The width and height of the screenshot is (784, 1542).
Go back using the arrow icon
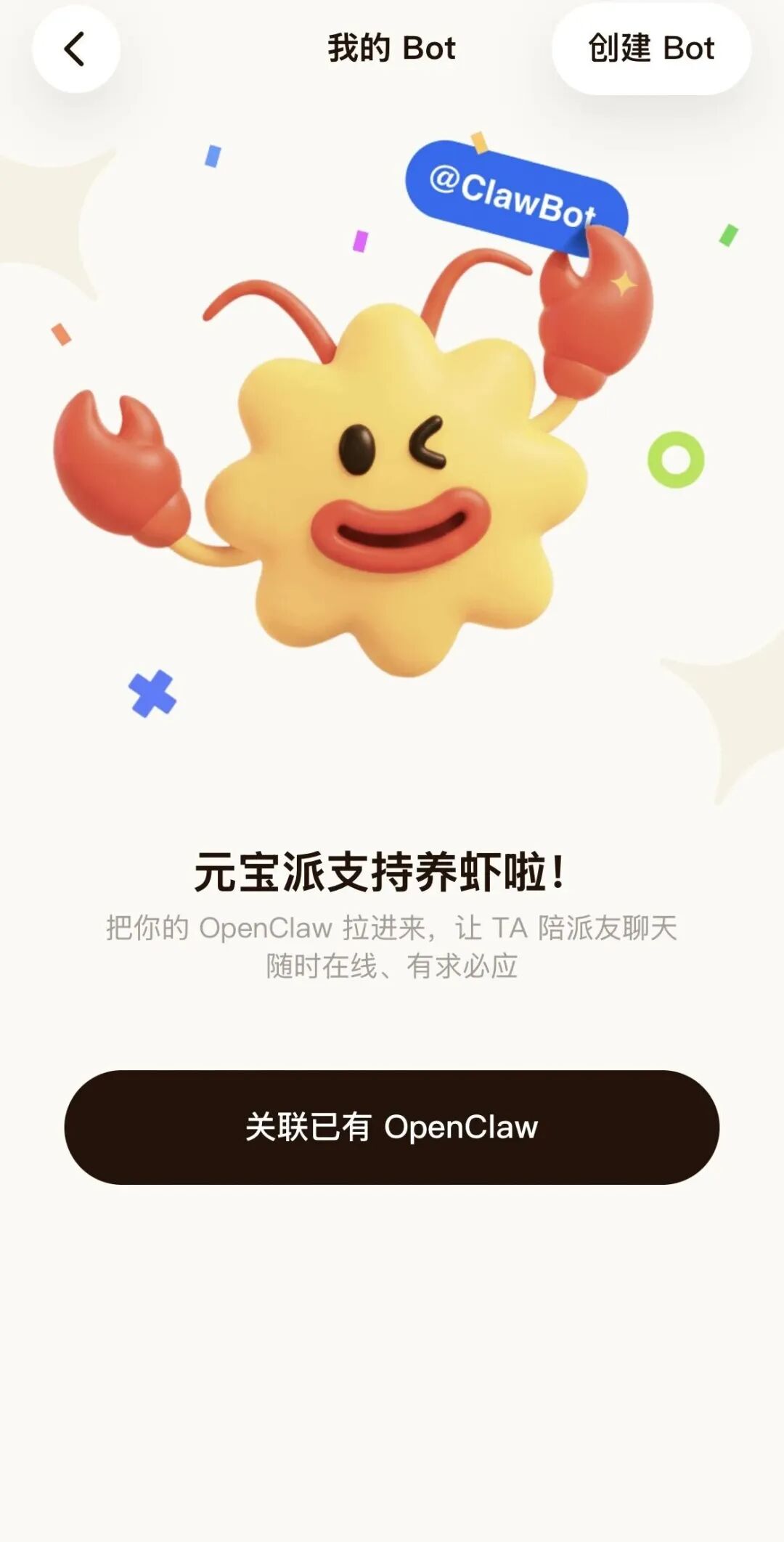tap(75, 49)
